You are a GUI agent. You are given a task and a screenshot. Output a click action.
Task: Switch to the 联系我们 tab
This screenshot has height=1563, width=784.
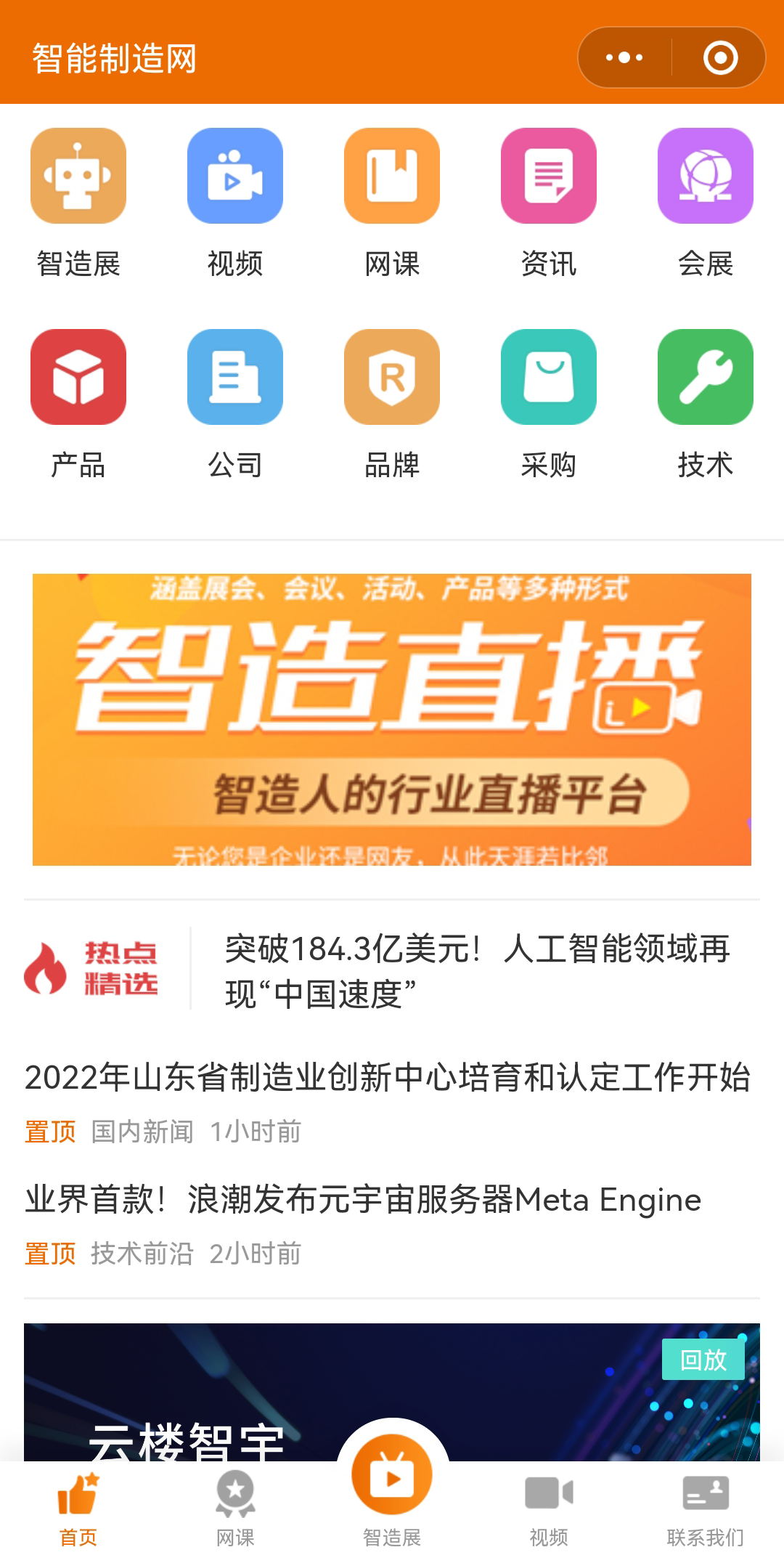click(706, 1507)
